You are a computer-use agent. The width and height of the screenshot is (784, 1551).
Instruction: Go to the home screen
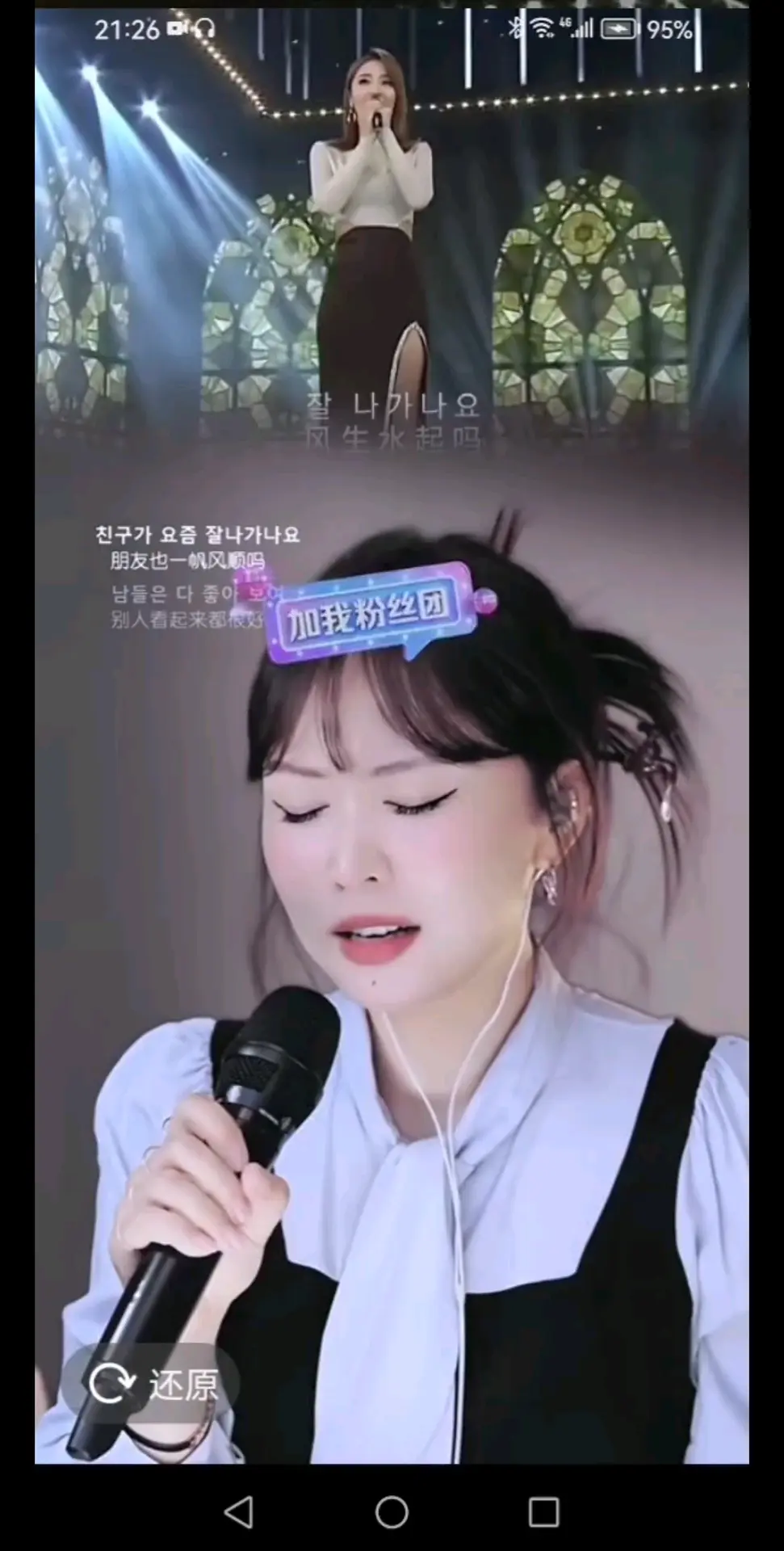pyautogui.click(x=392, y=1512)
